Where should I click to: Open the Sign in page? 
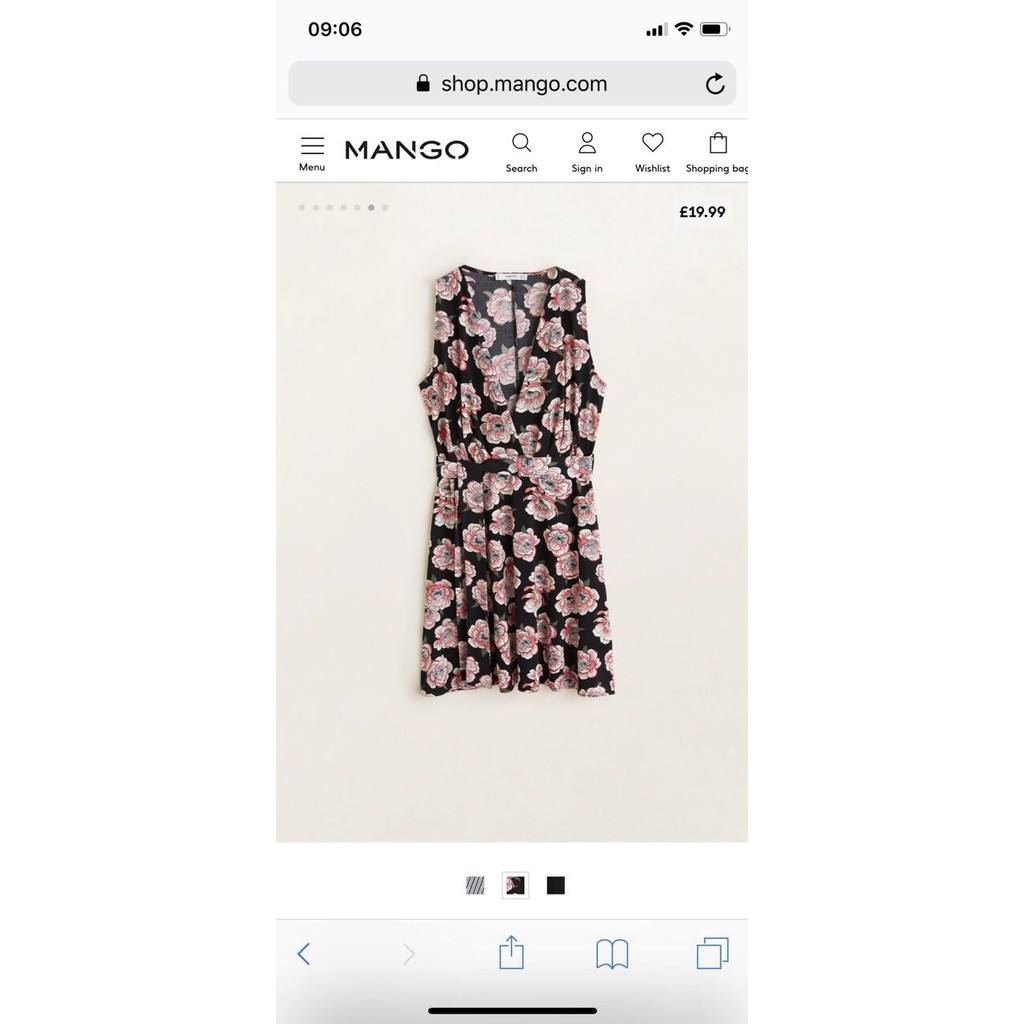point(587,152)
